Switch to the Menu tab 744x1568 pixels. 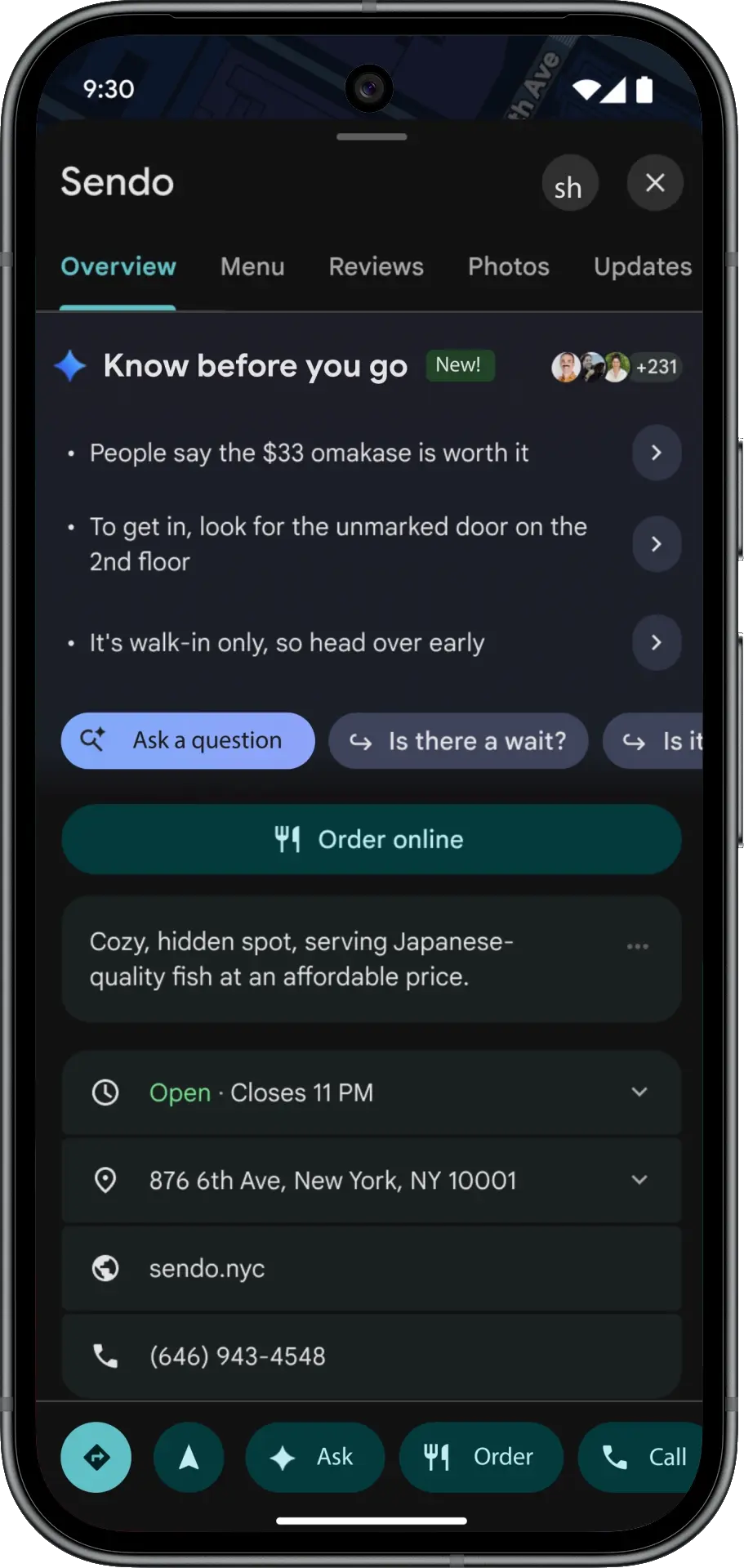point(252,266)
